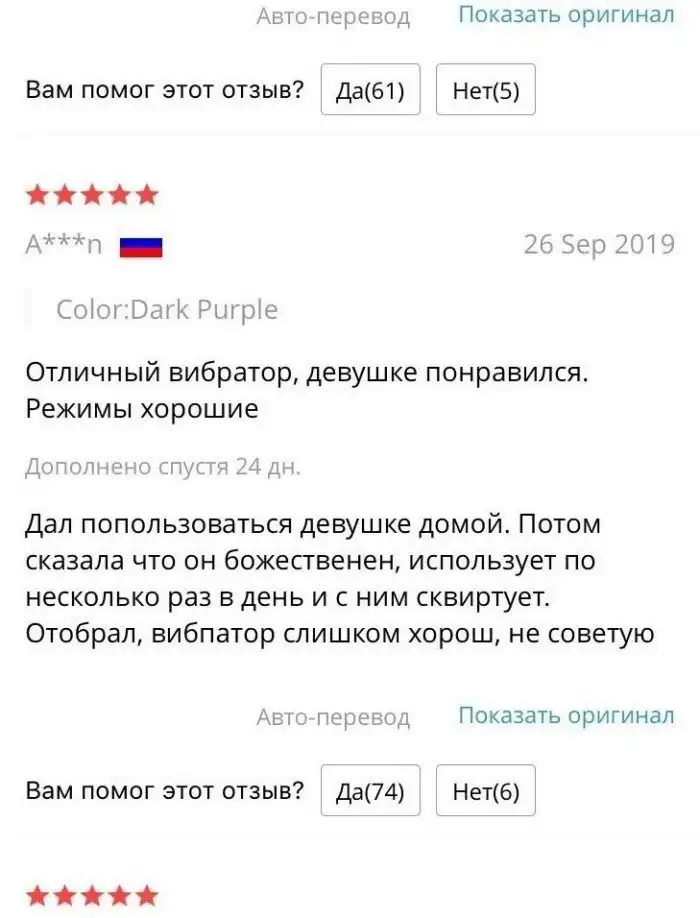This screenshot has height=918, width=700.
Task: Tap "Показать оригинал" above the Да(74) button
Action: tap(566, 715)
